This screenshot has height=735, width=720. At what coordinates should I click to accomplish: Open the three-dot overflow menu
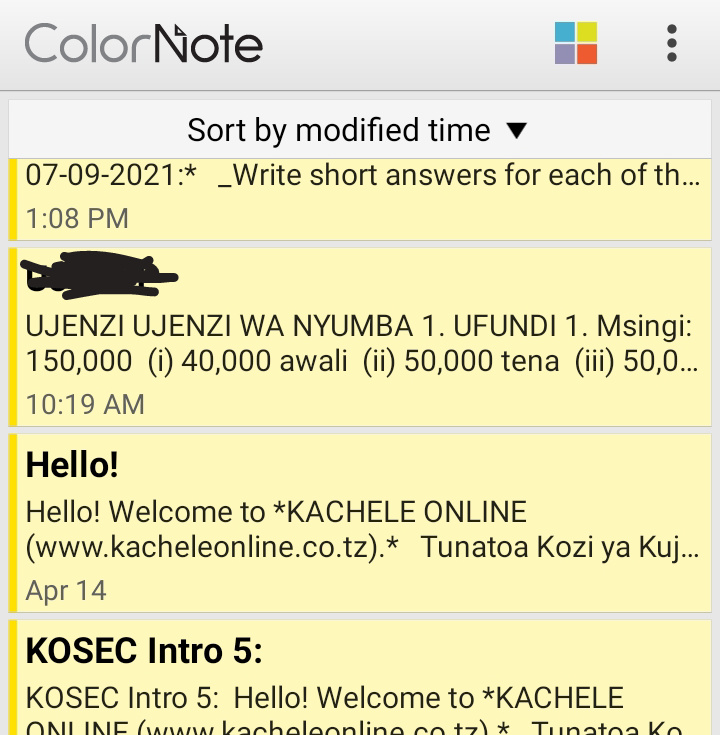(x=671, y=43)
